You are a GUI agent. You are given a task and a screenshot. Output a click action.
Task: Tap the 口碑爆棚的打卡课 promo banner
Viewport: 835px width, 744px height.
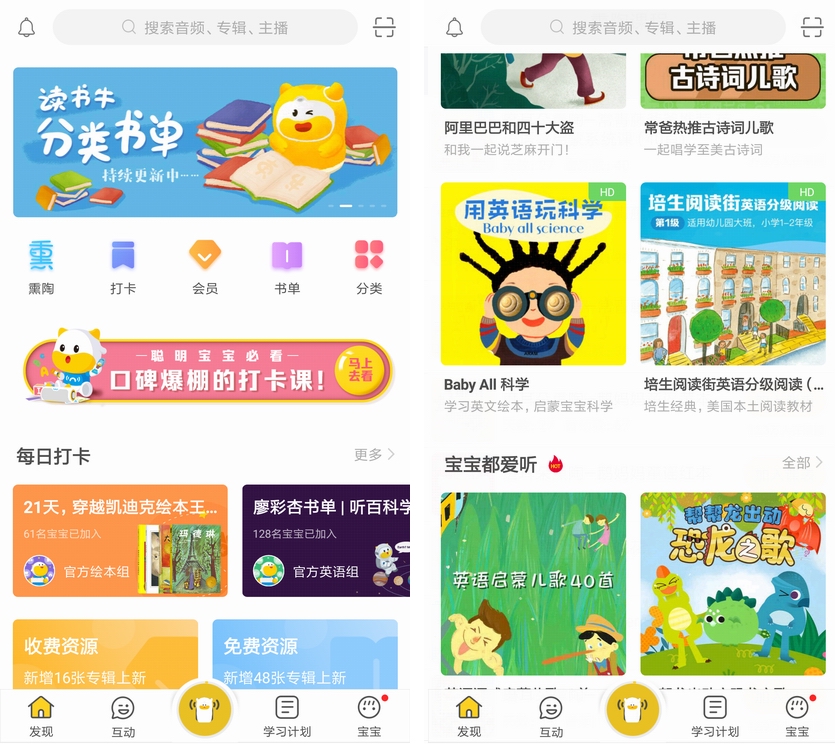pos(208,371)
